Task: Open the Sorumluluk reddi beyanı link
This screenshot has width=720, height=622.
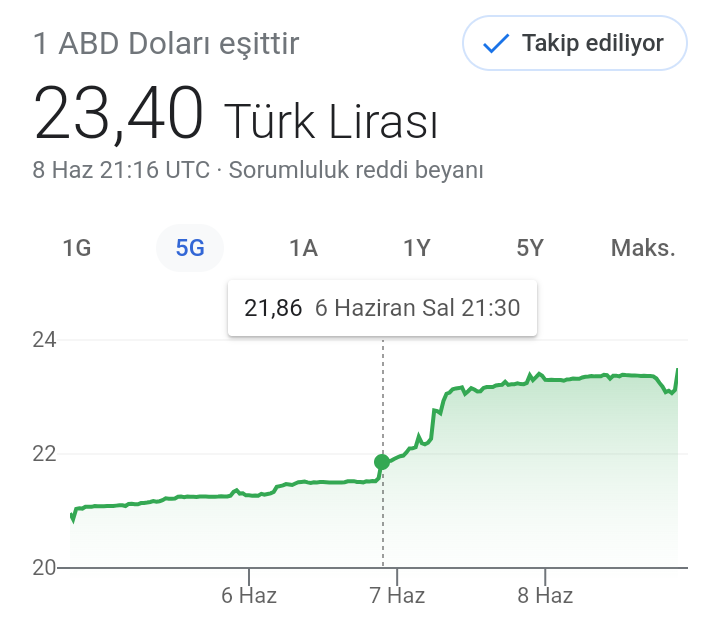Action: pos(356,170)
